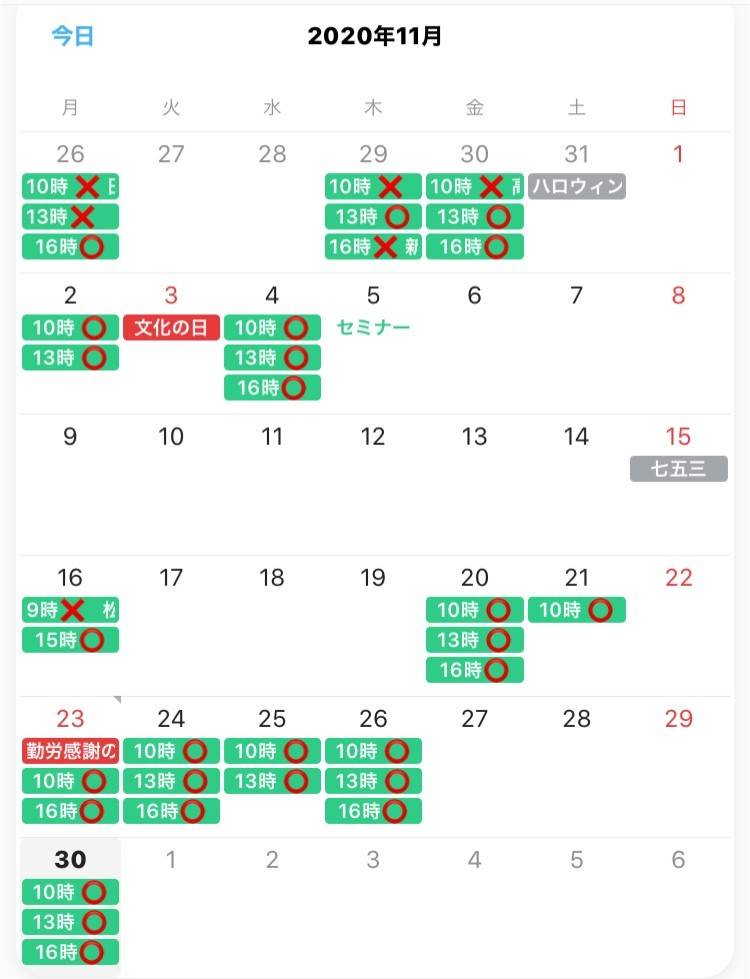Open the セミナー event on November 5
750x979 pixels.
373,327
